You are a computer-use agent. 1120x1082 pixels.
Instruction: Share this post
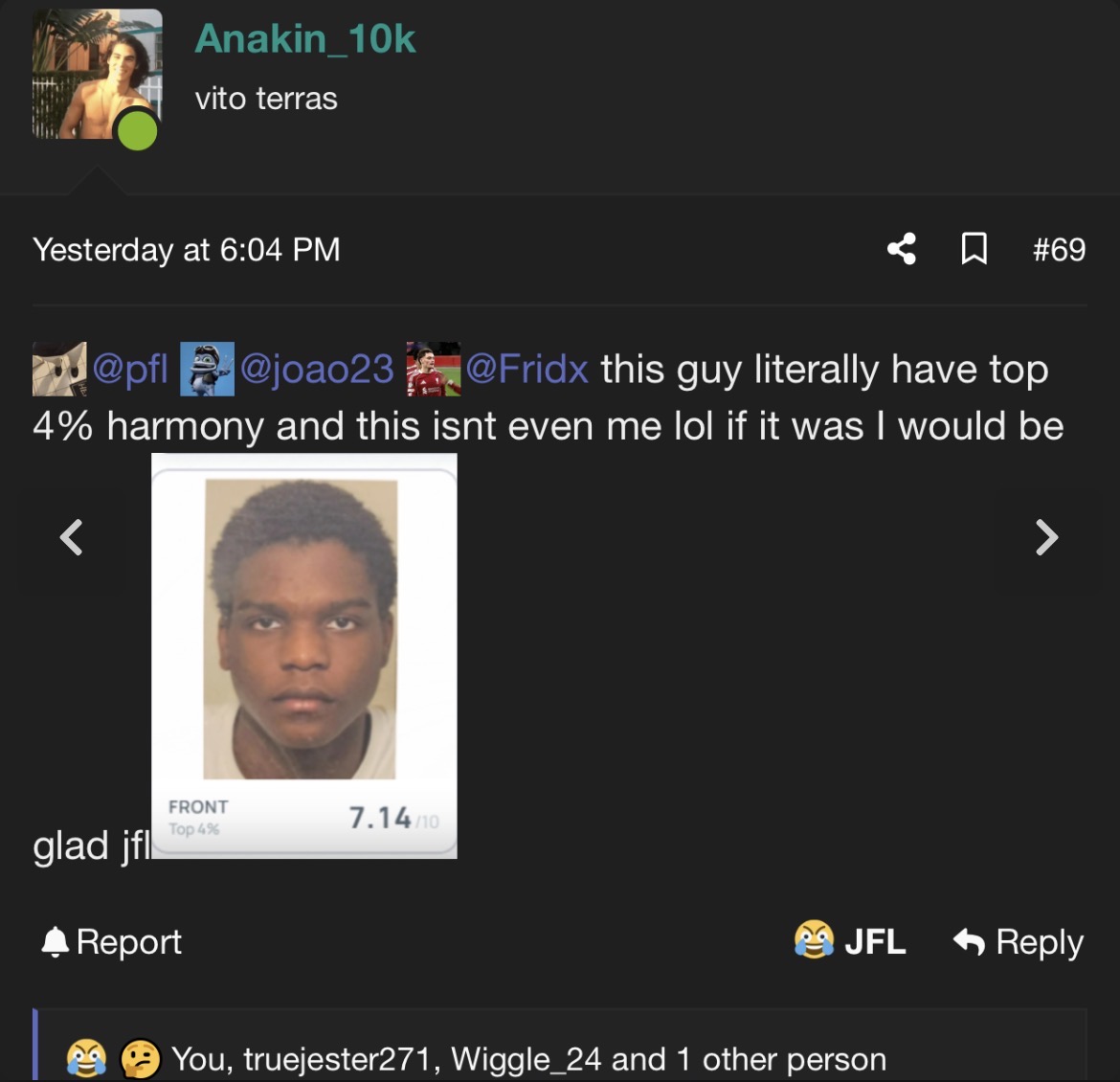(901, 249)
